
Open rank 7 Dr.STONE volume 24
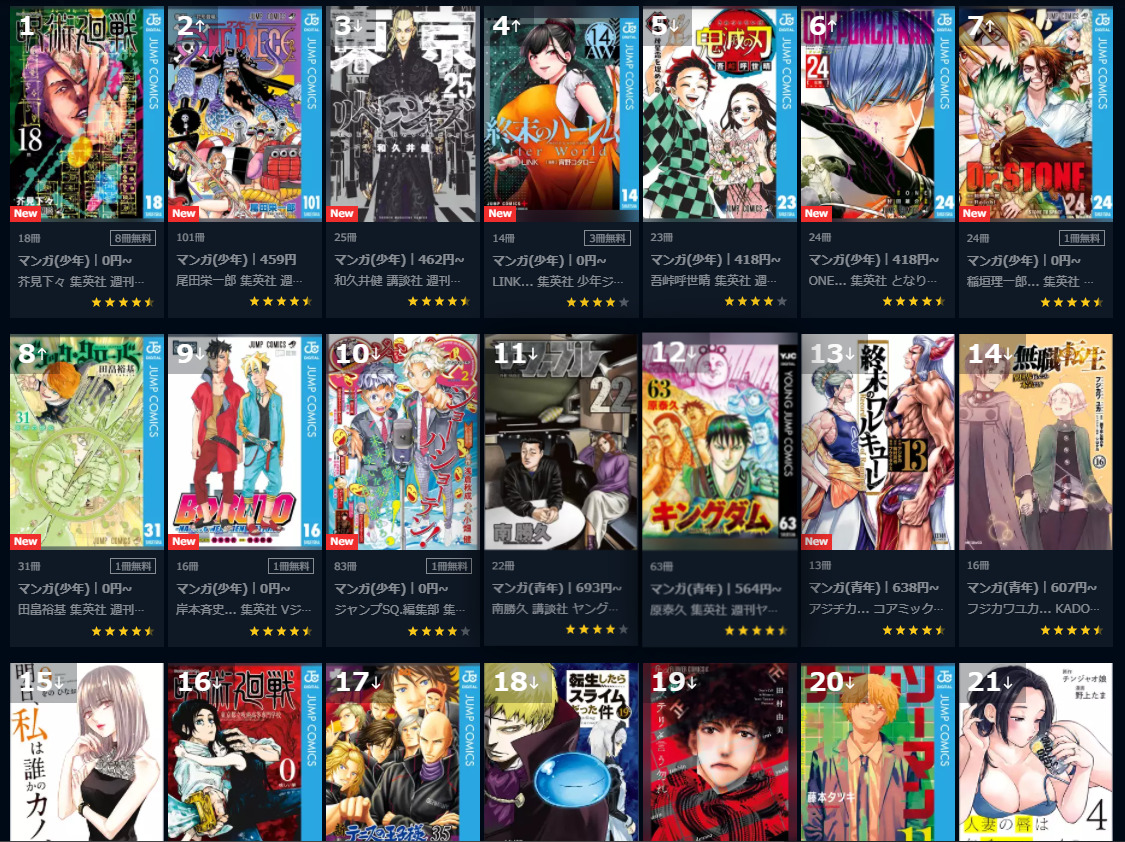point(1035,113)
